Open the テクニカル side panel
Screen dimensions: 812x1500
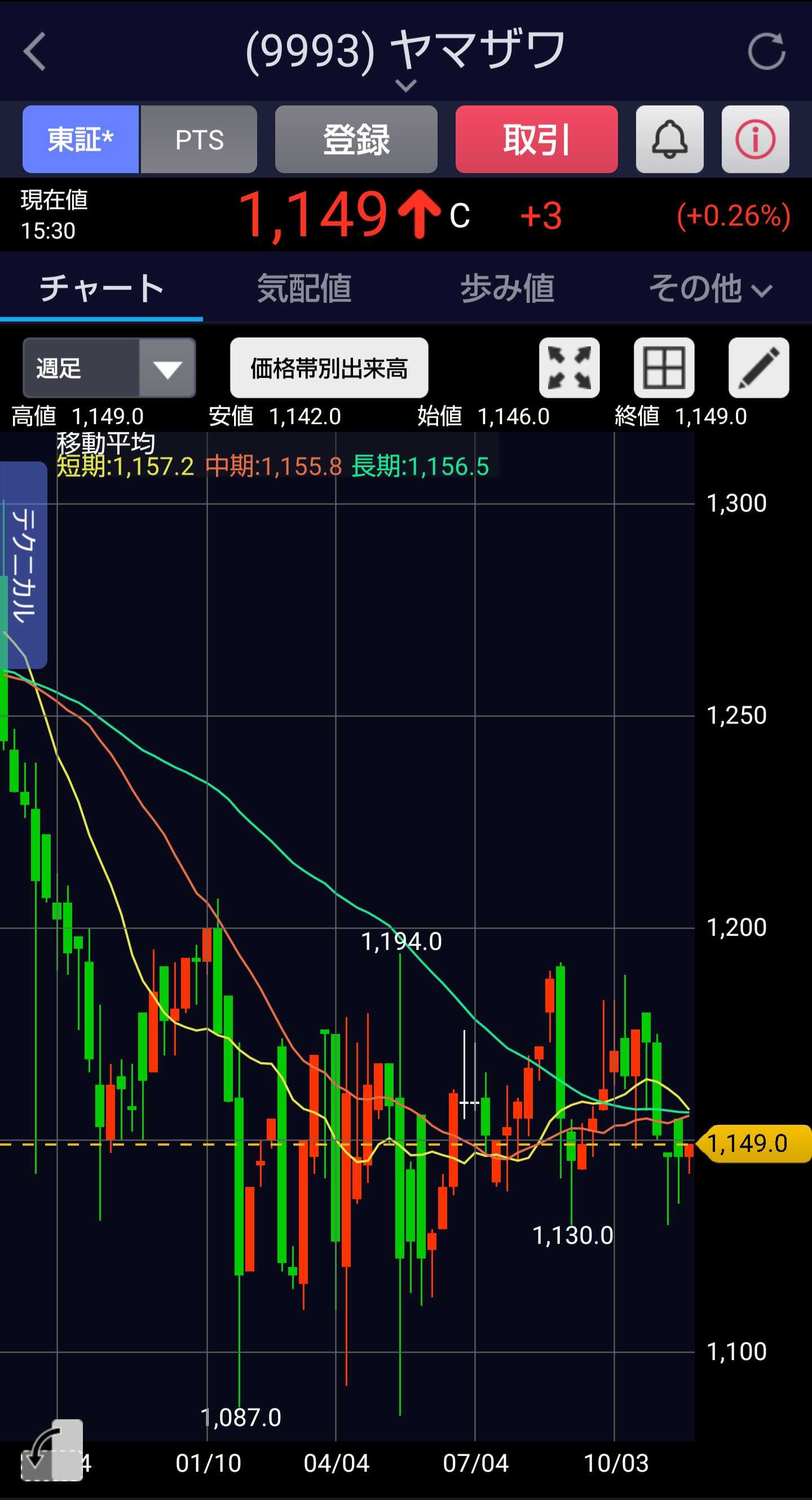tap(23, 565)
